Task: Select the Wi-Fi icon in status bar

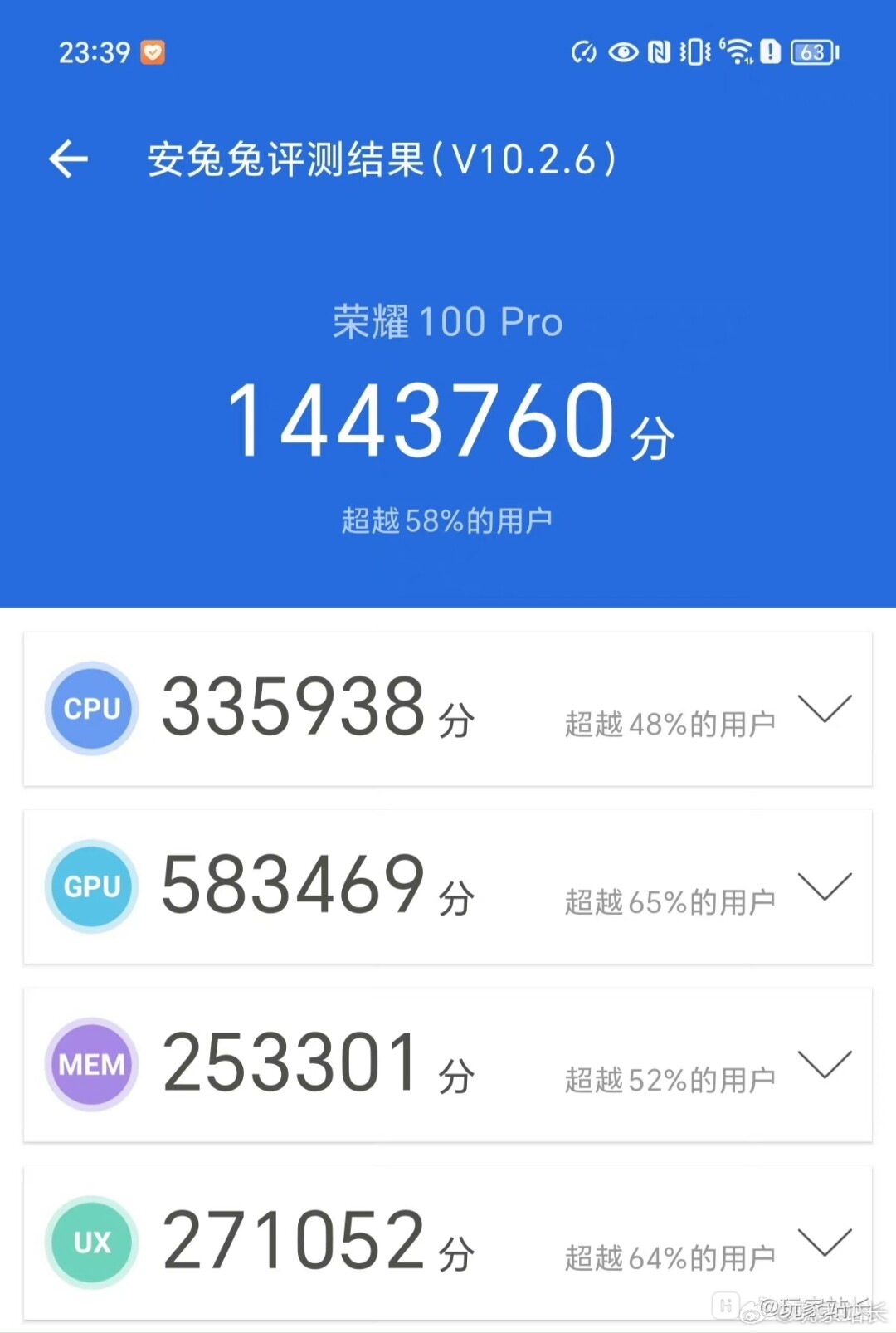Action: pyautogui.click(x=738, y=52)
